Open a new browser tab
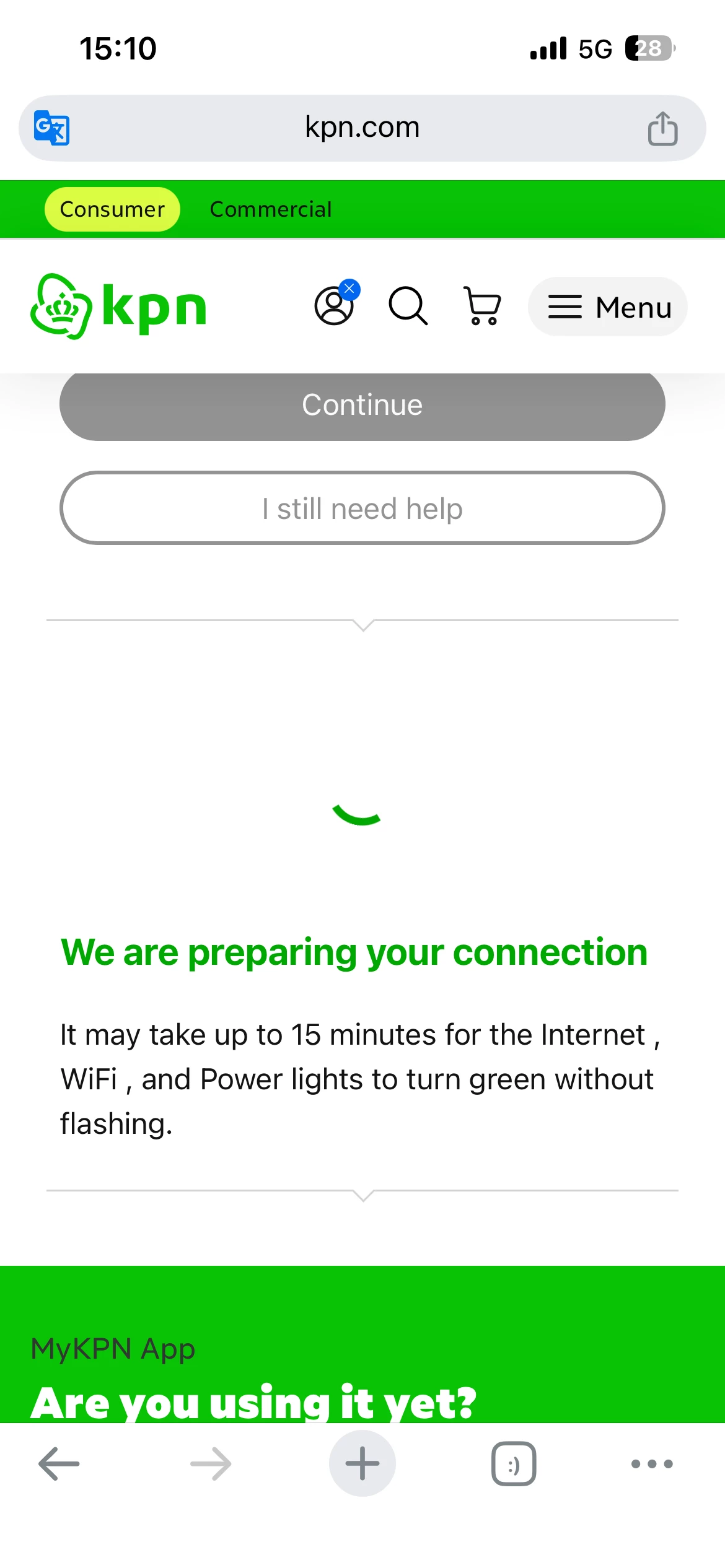The height and width of the screenshot is (1568, 725). [x=362, y=1464]
